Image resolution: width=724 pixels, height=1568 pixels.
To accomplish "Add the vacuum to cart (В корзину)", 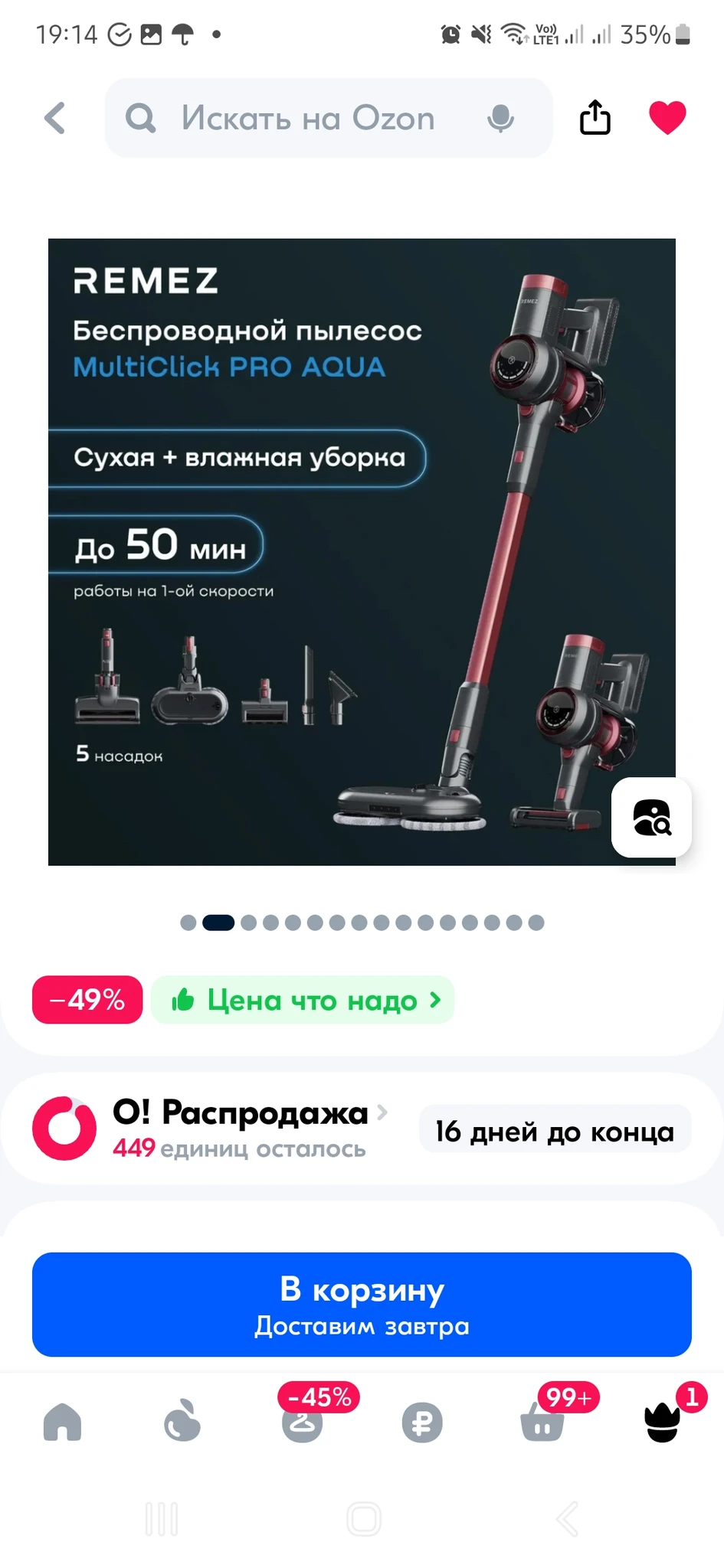I will pyautogui.click(x=362, y=1304).
